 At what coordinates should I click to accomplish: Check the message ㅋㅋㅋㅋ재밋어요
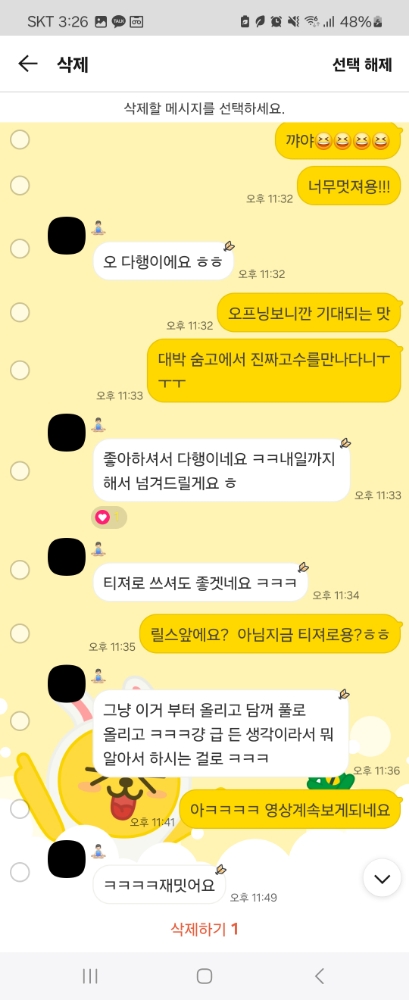[20, 872]
